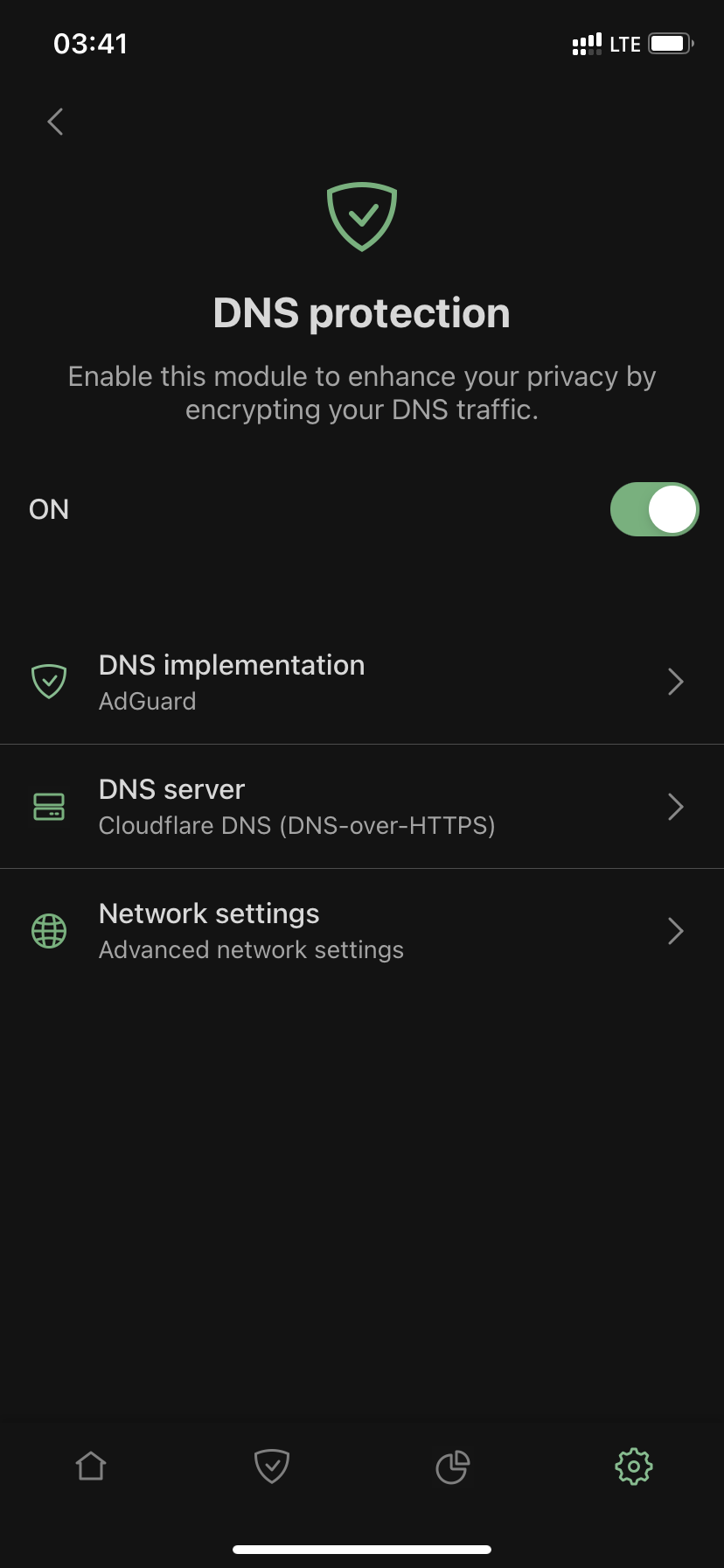Open DNS implementation settings
The width and height of the screenshot is (724, 1568).
[362, 682]
